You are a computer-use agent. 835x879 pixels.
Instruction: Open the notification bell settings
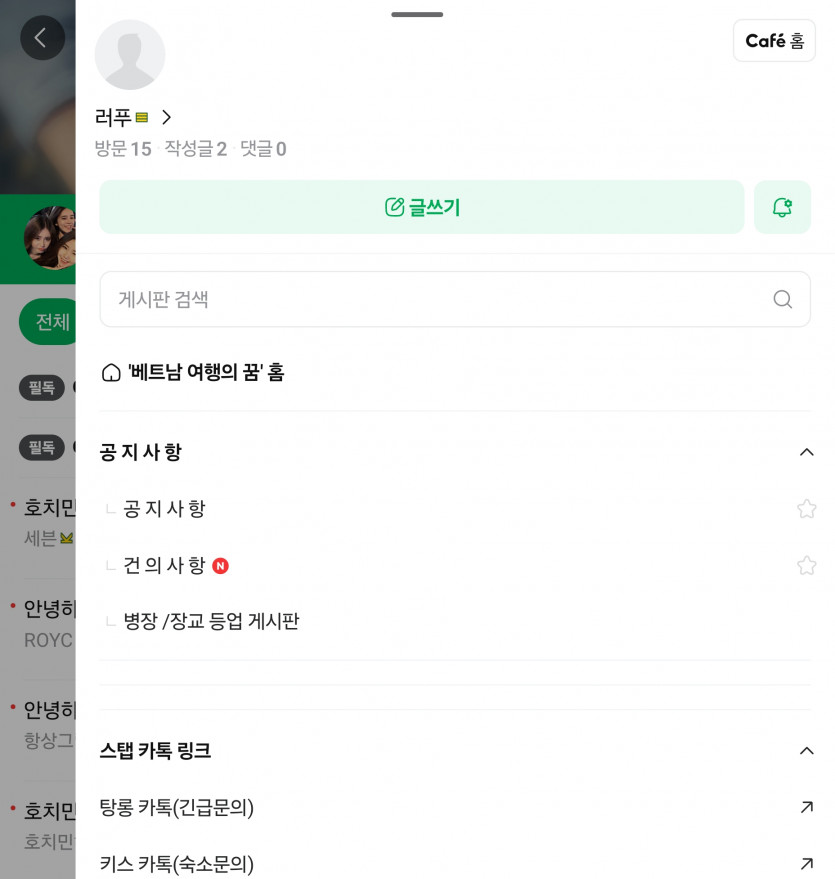782,207
